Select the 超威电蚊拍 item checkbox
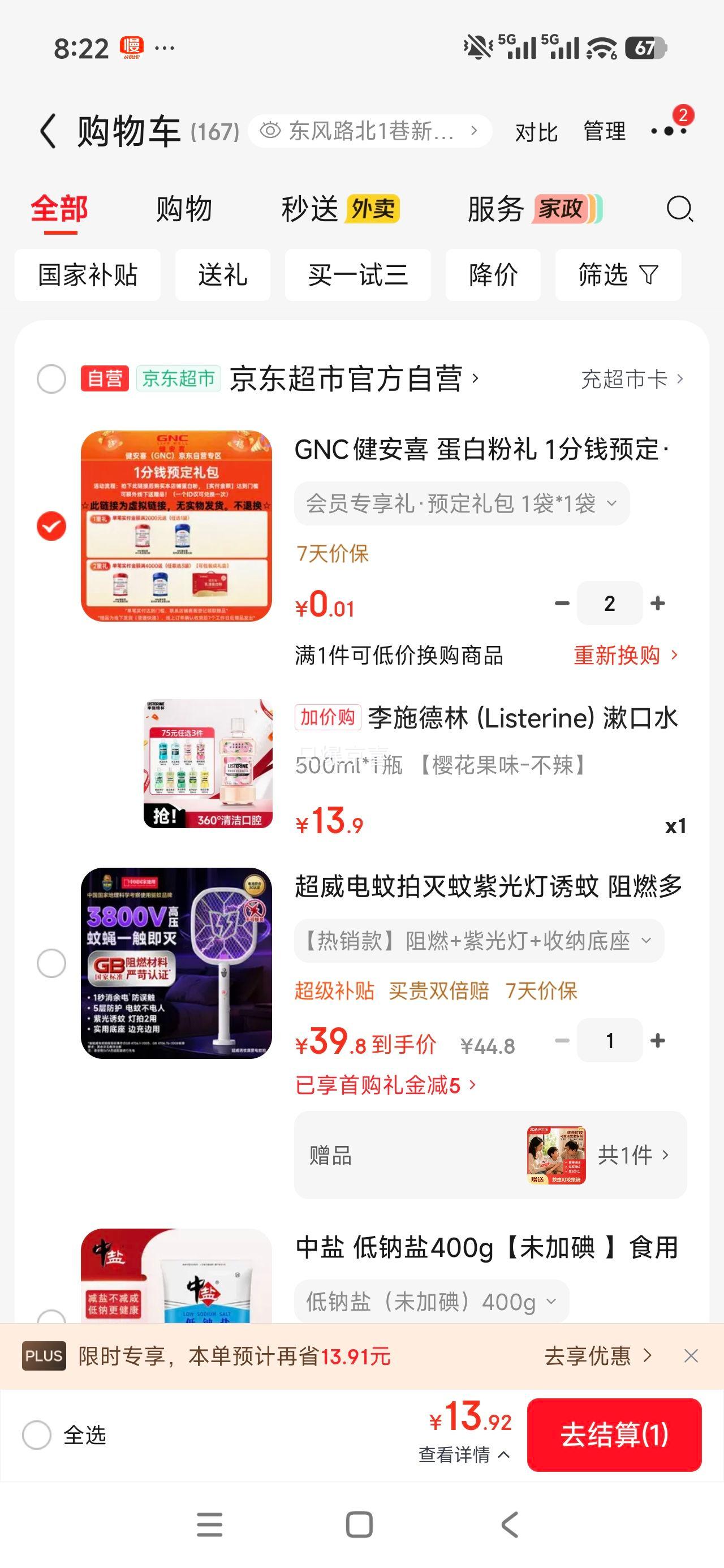 pyautogui.click(x=51, y=963)
